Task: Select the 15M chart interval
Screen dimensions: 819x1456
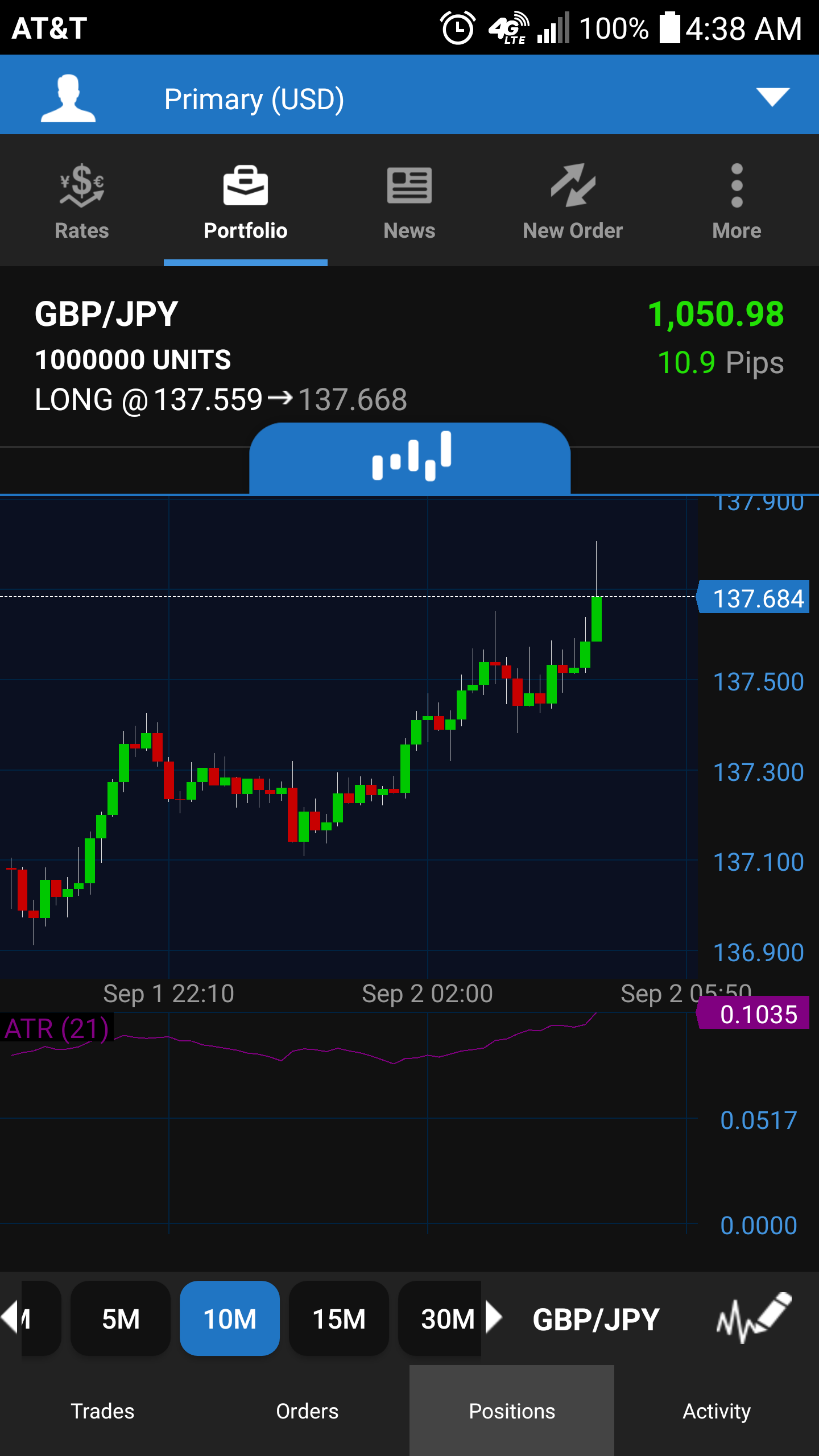Action: [x=339, y=1318]
